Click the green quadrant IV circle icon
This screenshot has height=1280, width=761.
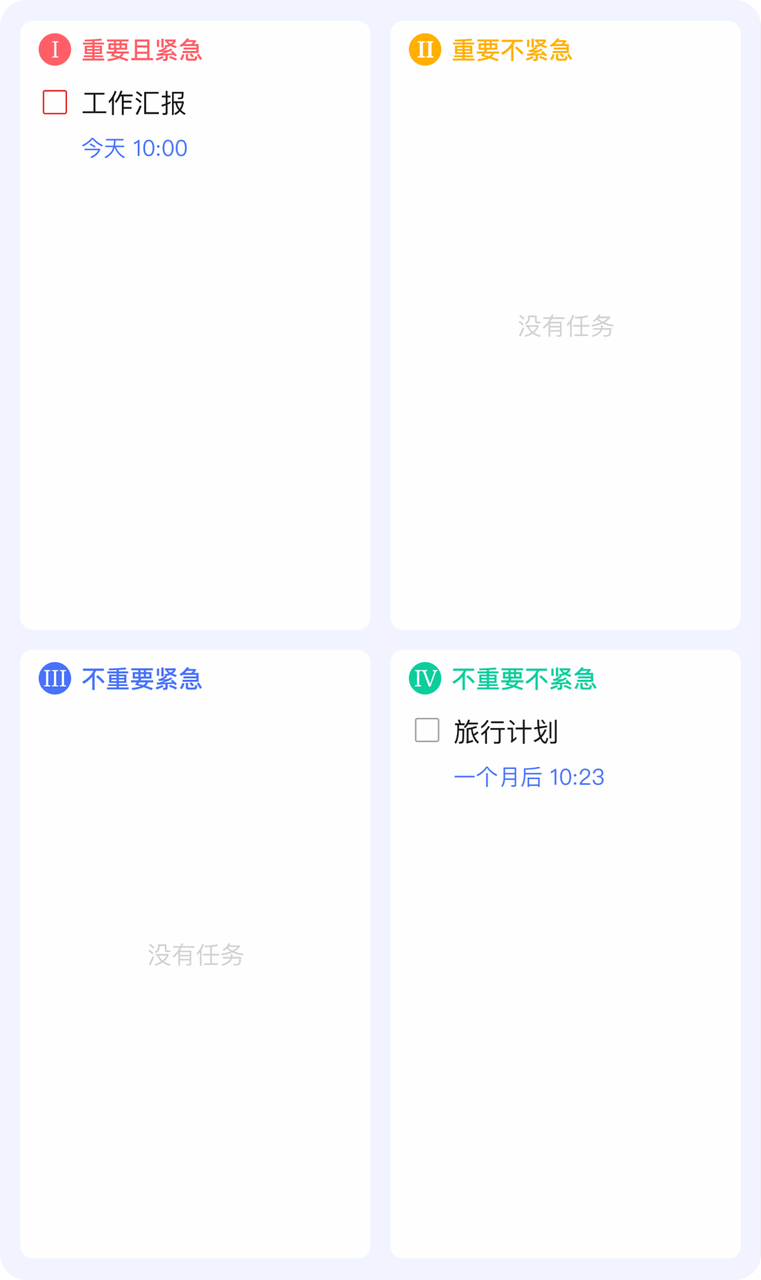click(425, 678)
